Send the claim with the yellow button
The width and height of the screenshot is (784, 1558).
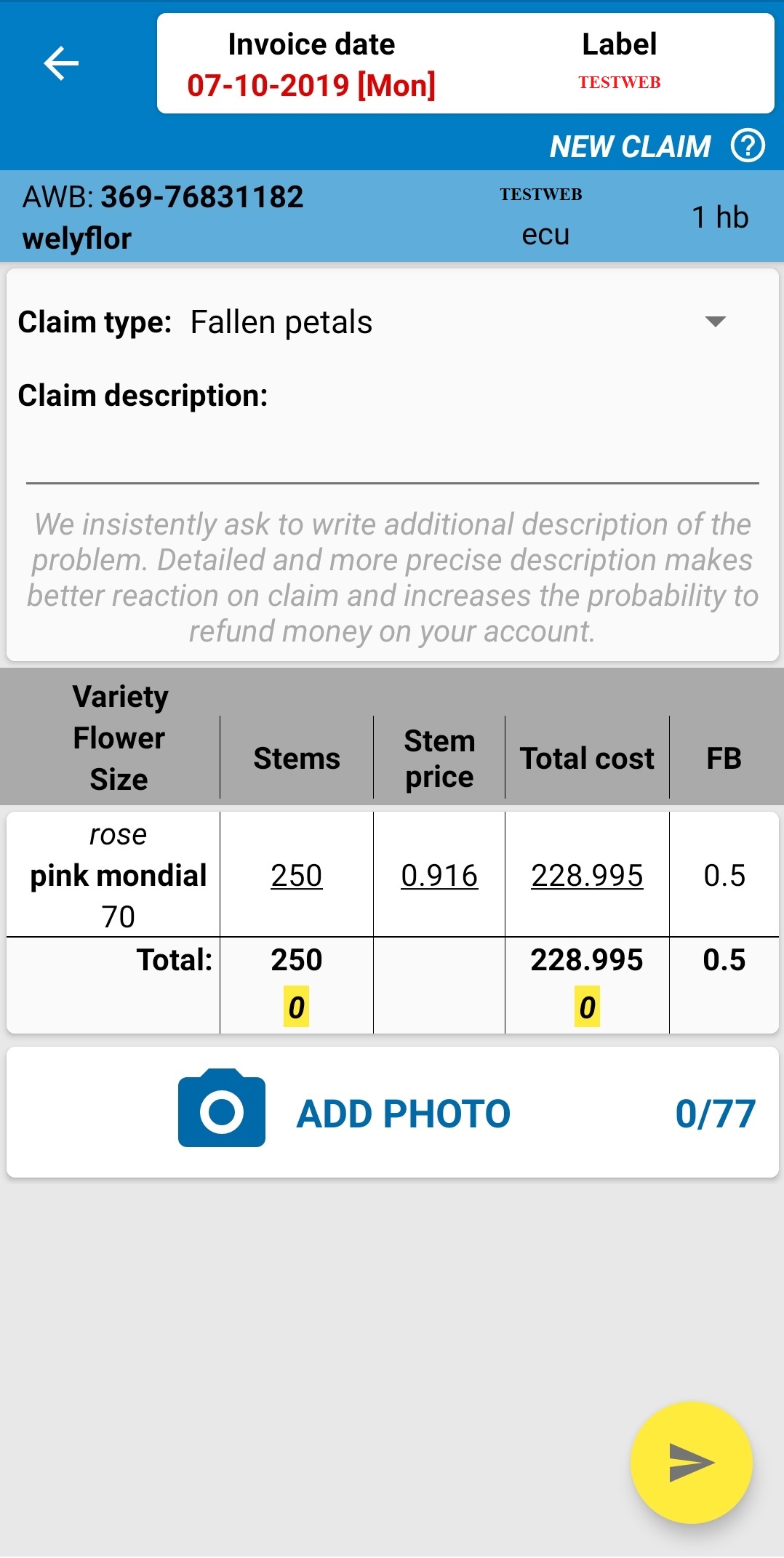point(691,1462)
